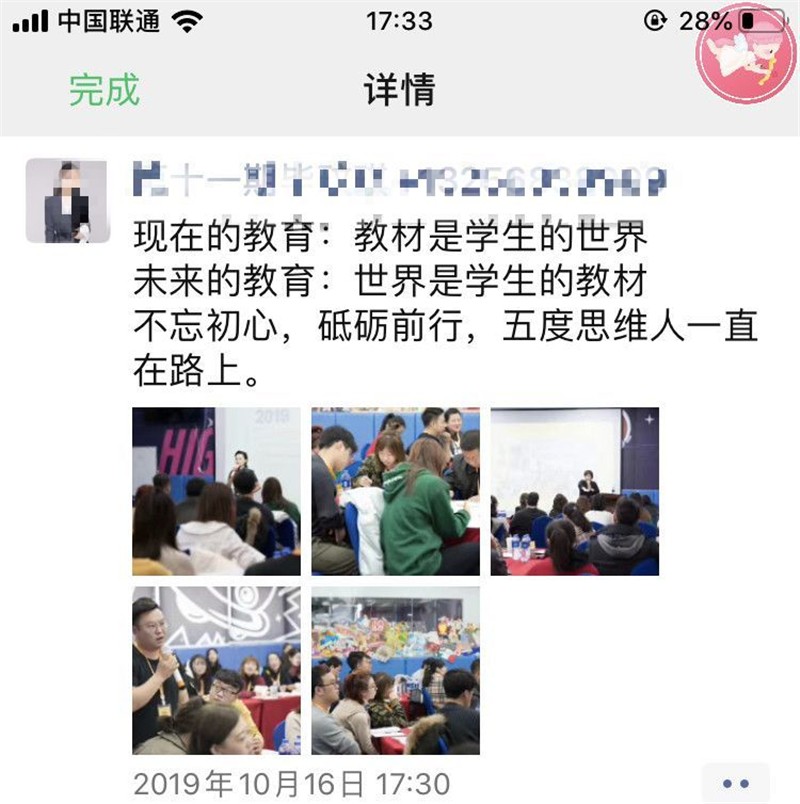Open the two-dot like and comment menu

(x=735, y=783)
